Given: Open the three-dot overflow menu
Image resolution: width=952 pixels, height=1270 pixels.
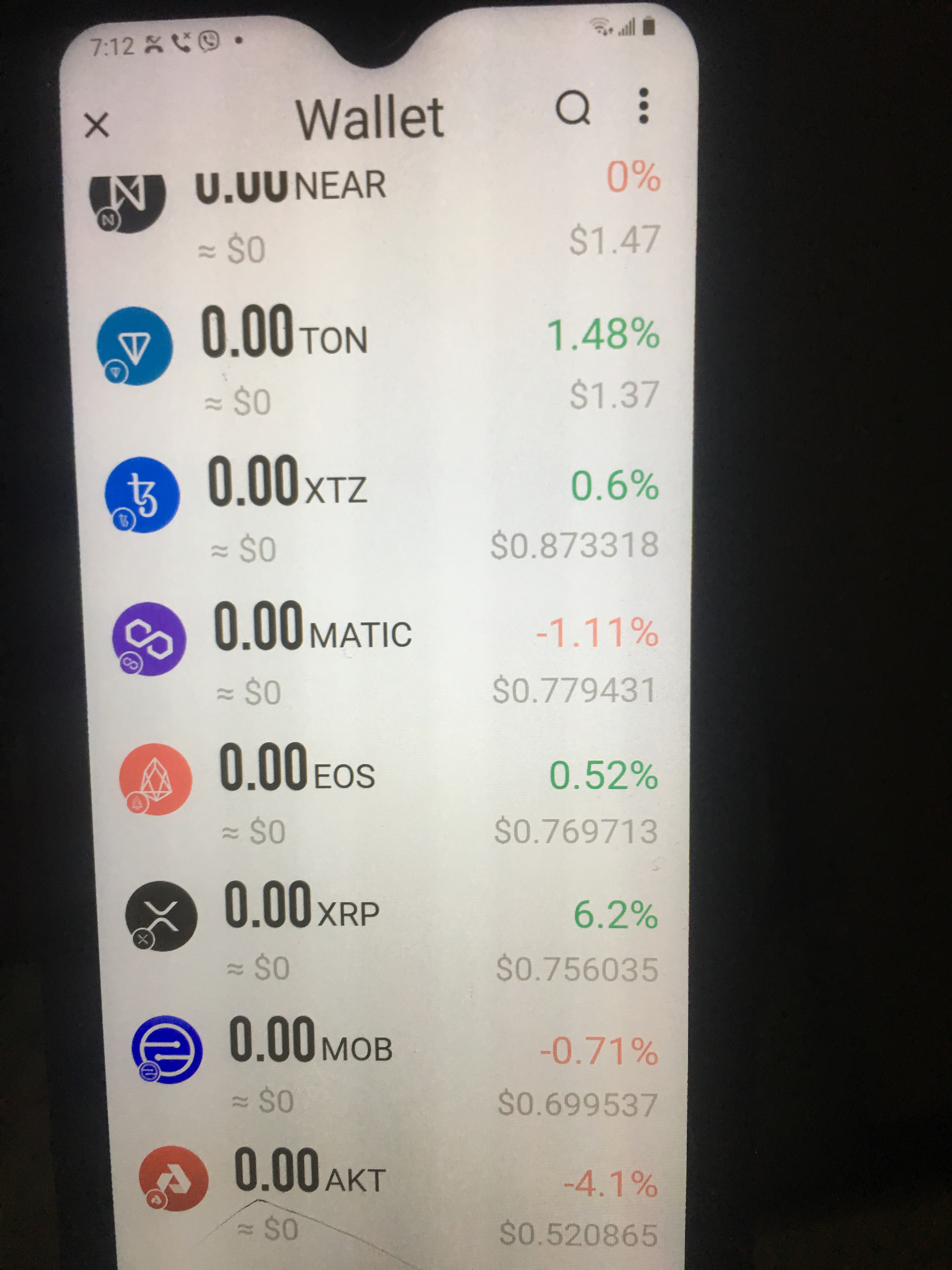Looking at the screenshot, I should coord(644,106).
